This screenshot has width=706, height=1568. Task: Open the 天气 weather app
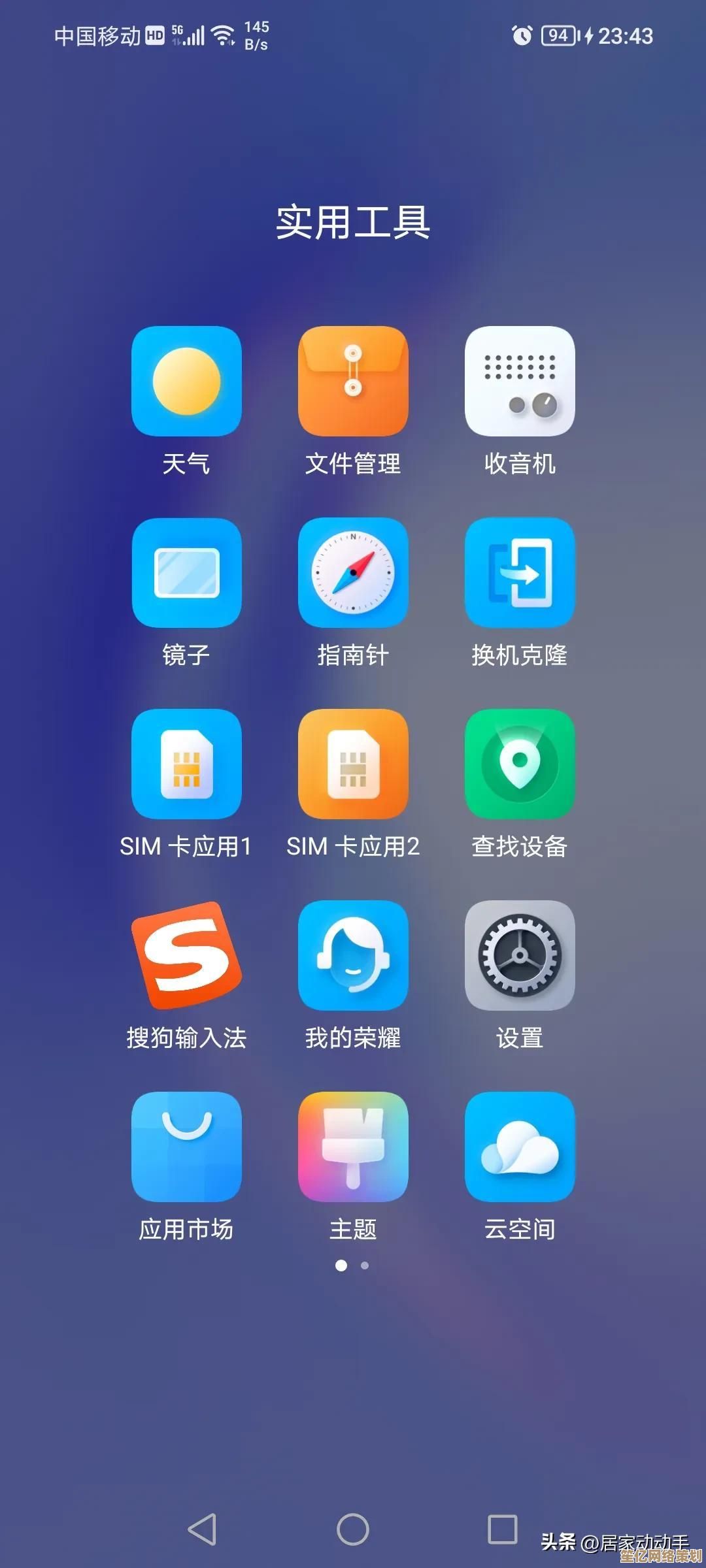[x=186, y=382]
